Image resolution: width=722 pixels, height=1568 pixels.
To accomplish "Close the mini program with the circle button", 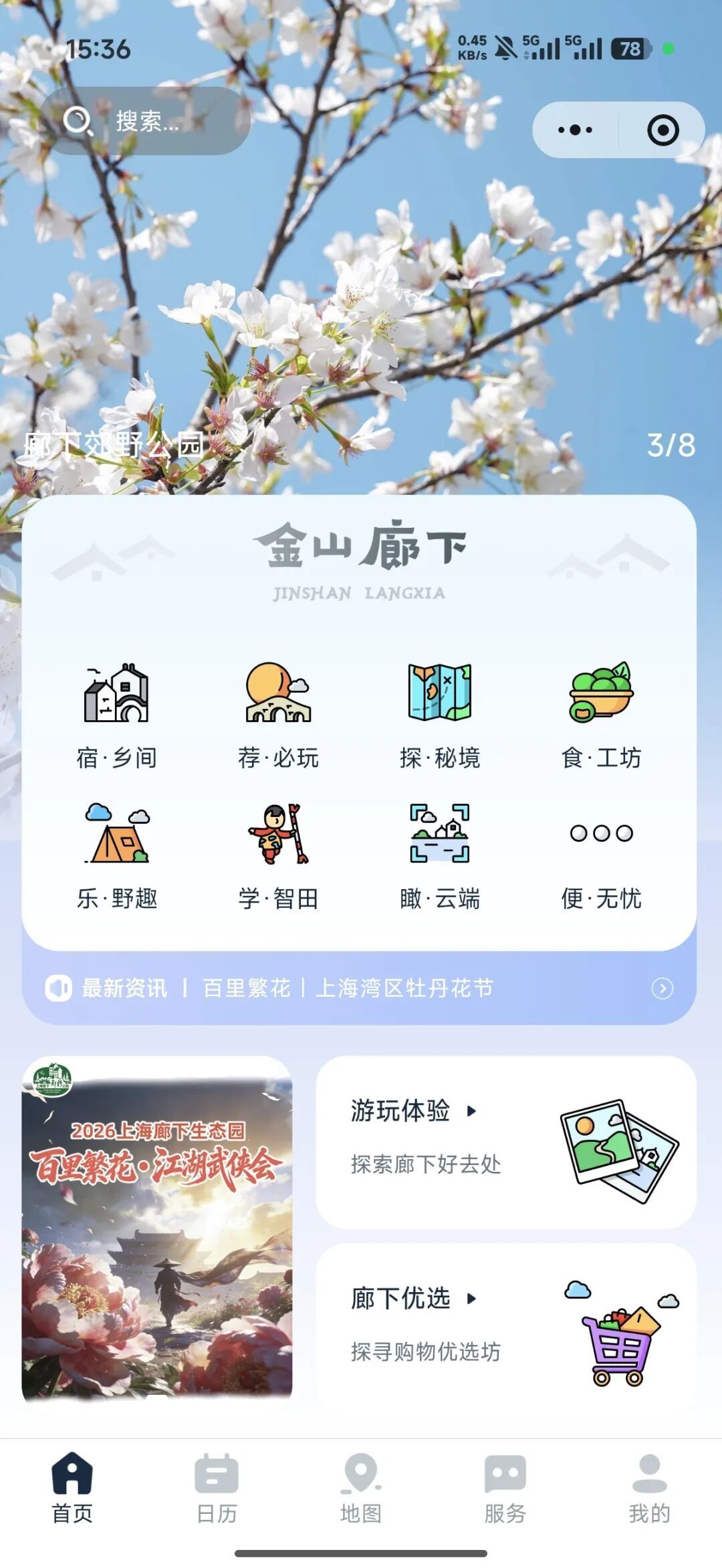I will [663, 130].
